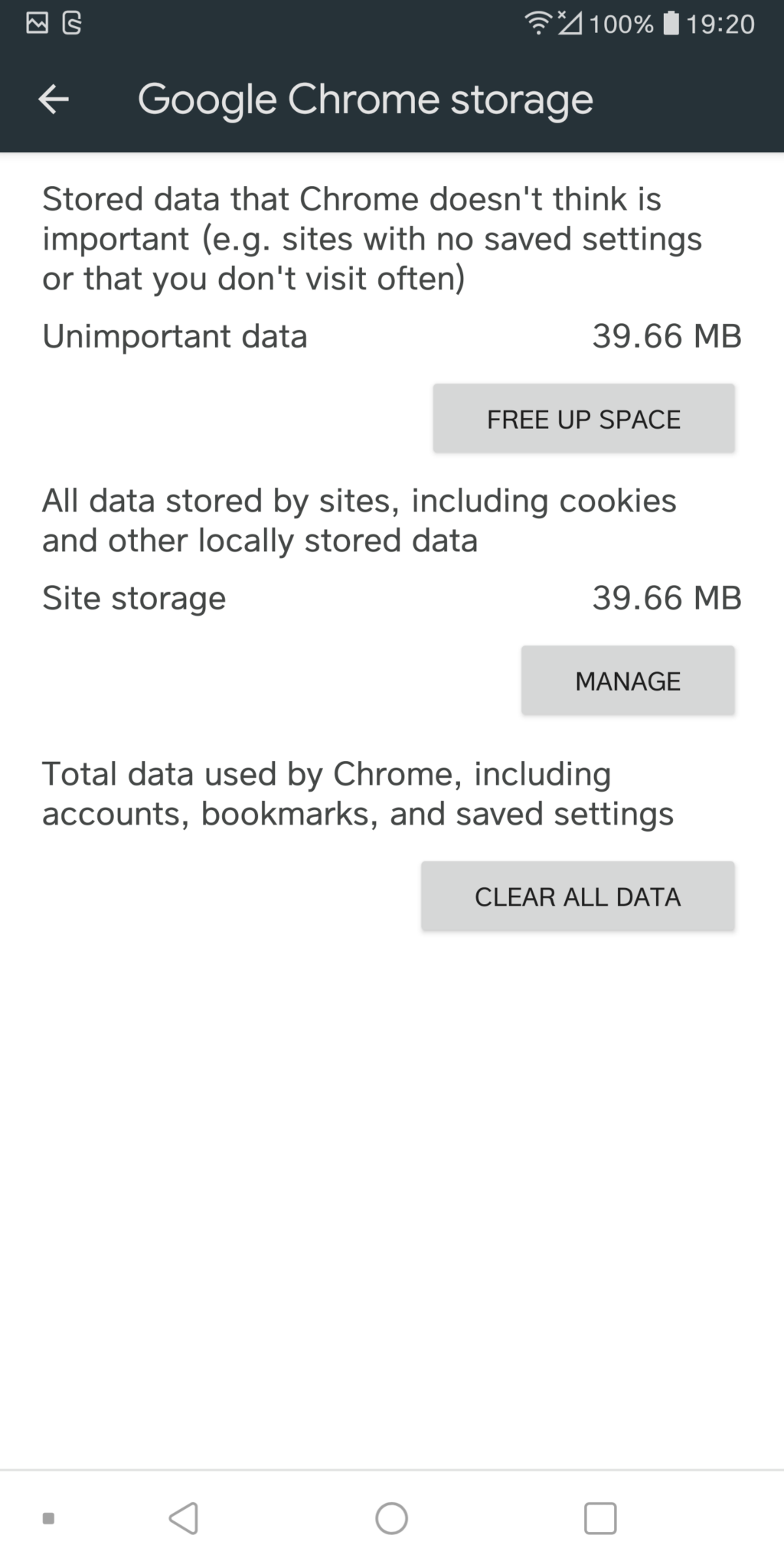Viewport: 784px width, 1568px height.
Task: Select the Unimportant data 39.66 MB value
Action: point(667,335)
